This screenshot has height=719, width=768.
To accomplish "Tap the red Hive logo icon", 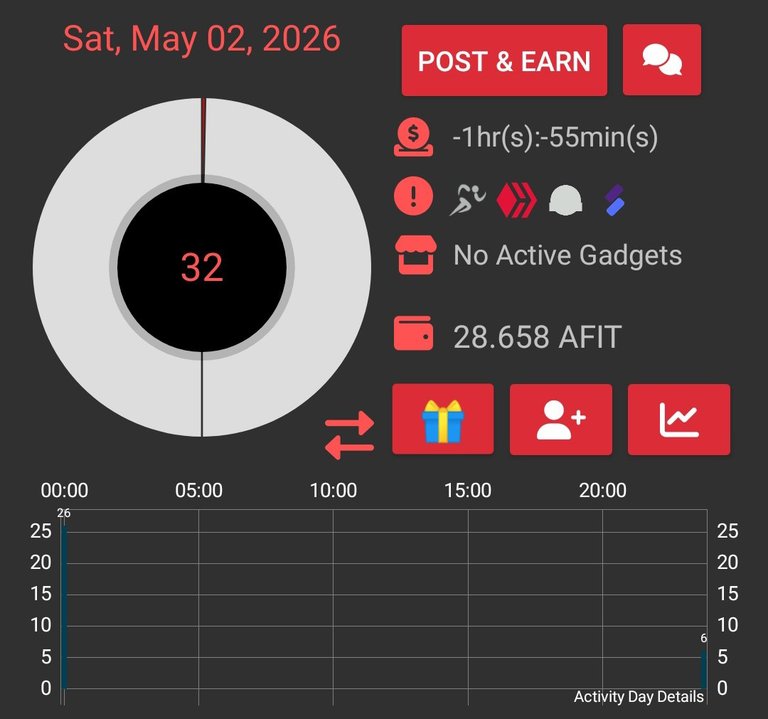I will pyautogui.click(x=516, y=200).
